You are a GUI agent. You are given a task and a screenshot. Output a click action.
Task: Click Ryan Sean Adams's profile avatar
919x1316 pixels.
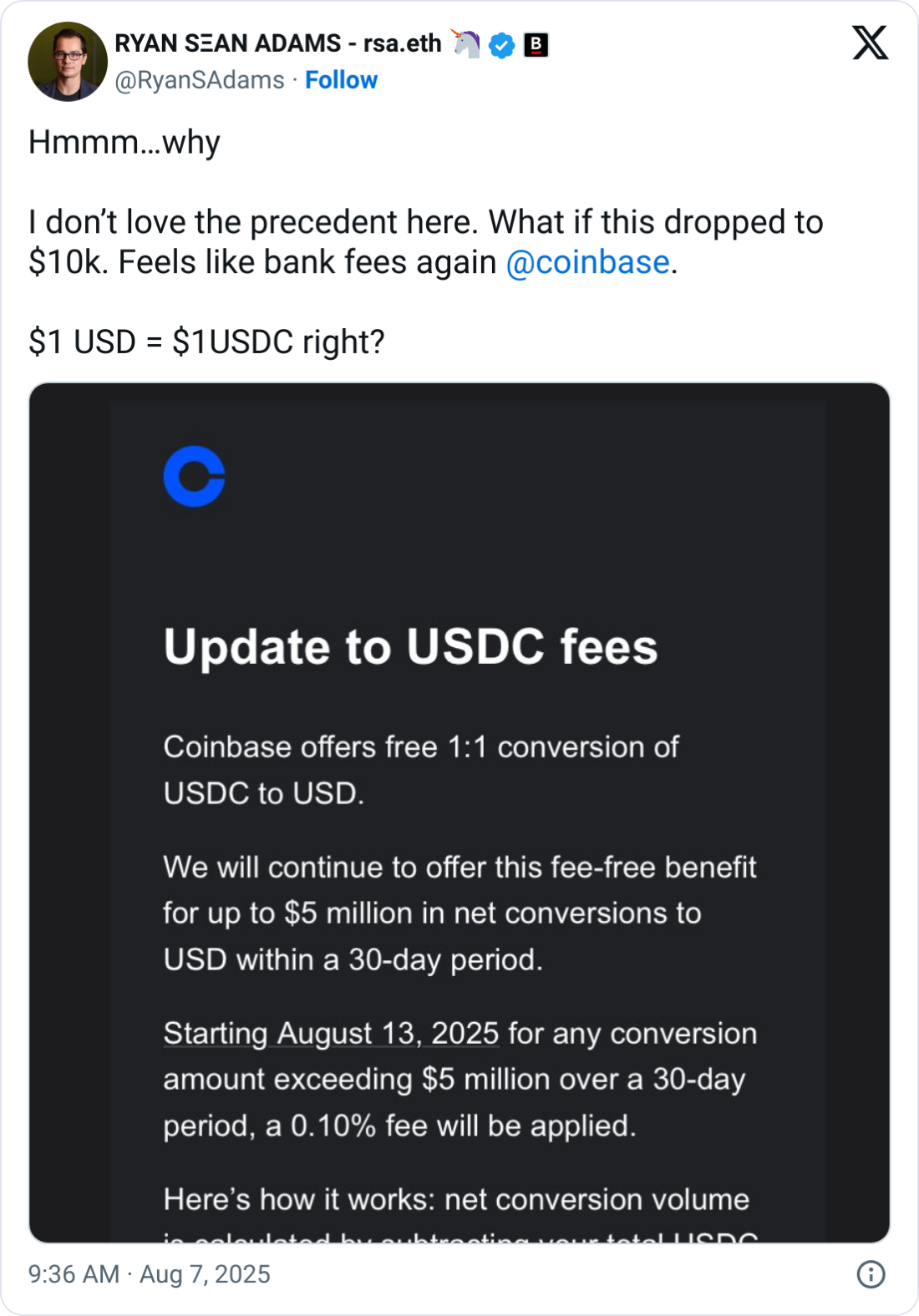point(69,60)
